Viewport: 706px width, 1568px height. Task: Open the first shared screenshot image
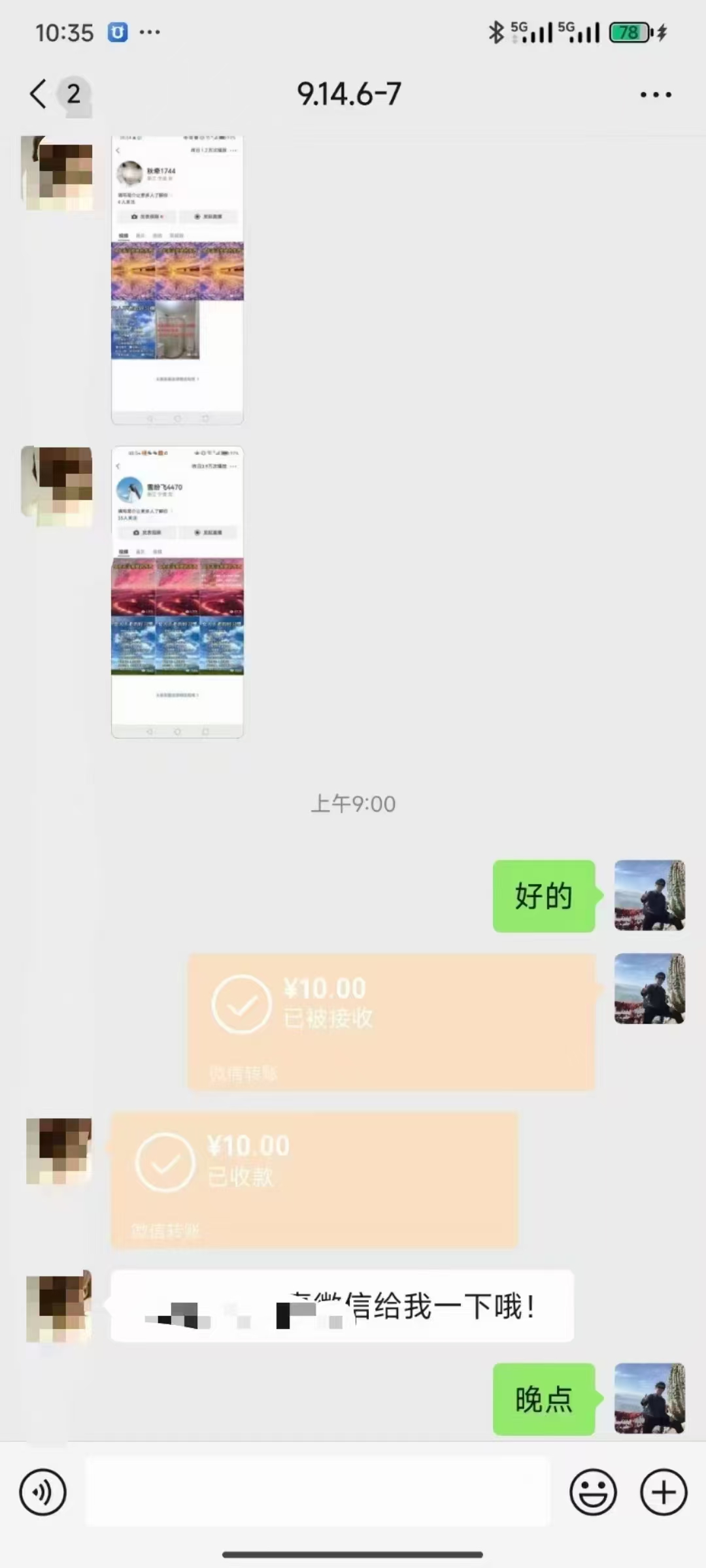[x=177, y=280]
